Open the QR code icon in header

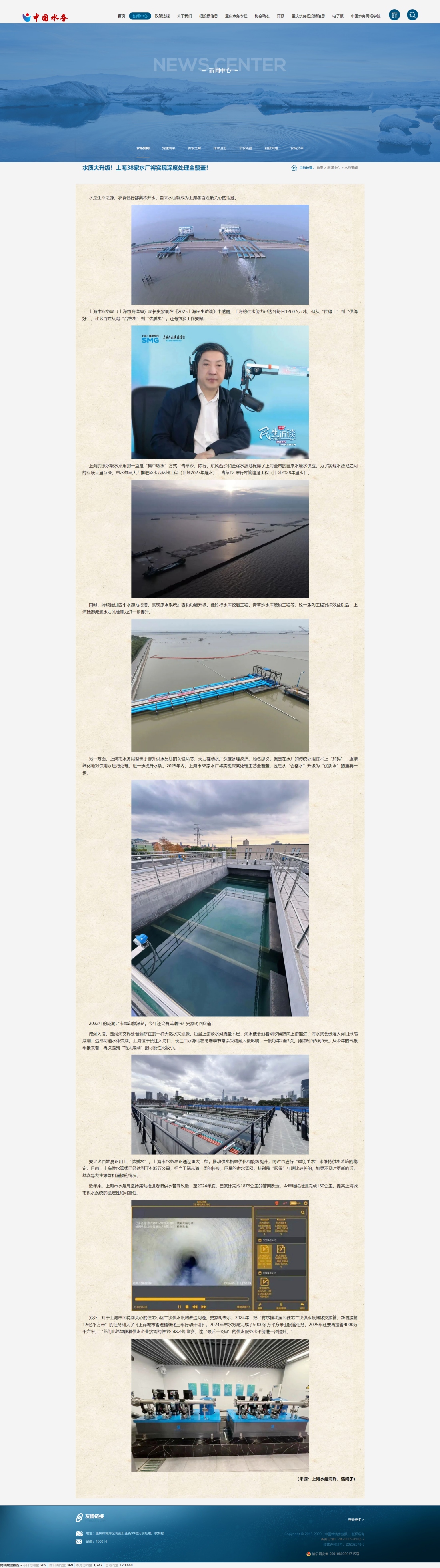coord(394,14)
